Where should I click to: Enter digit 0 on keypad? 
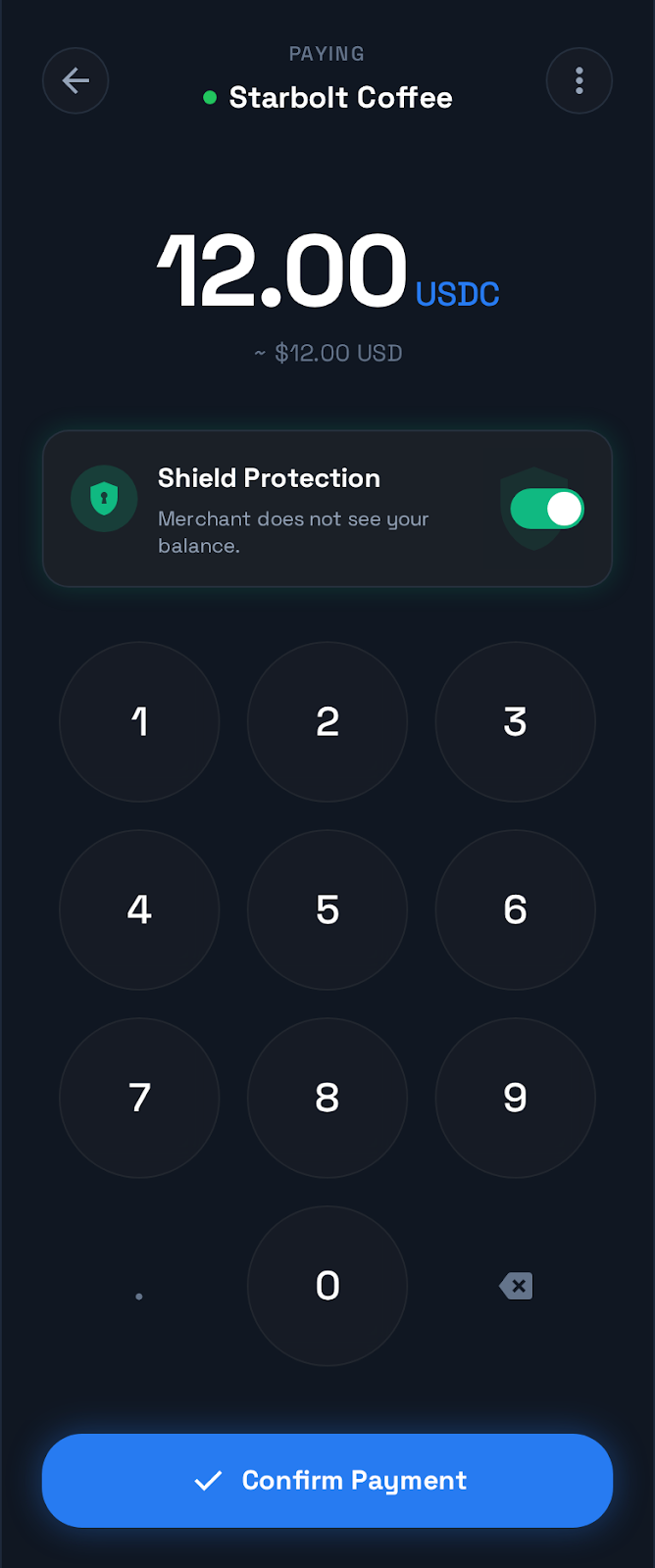click(327, 1286)
